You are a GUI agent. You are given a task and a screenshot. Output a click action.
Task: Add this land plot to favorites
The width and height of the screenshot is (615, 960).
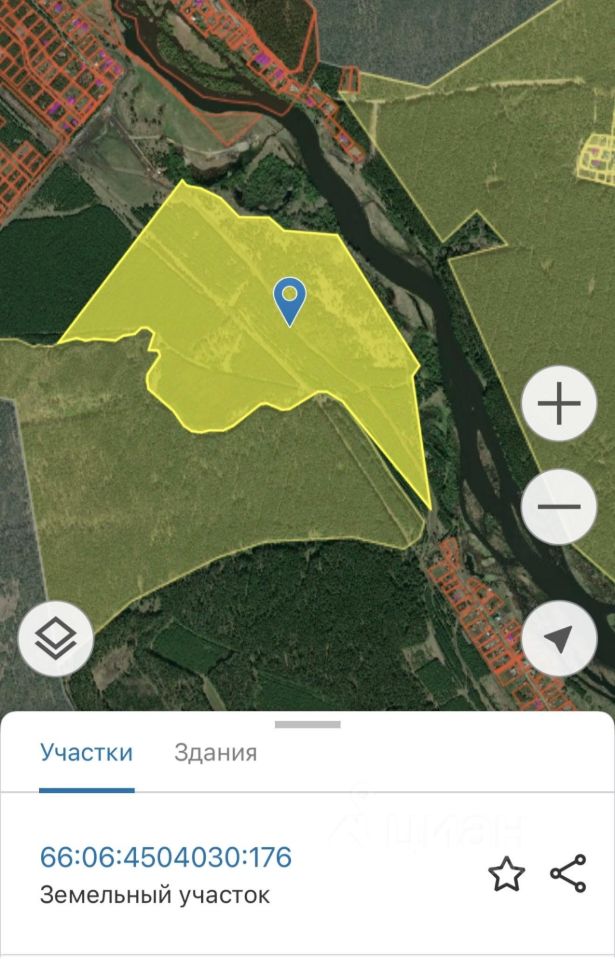[506, 875]
